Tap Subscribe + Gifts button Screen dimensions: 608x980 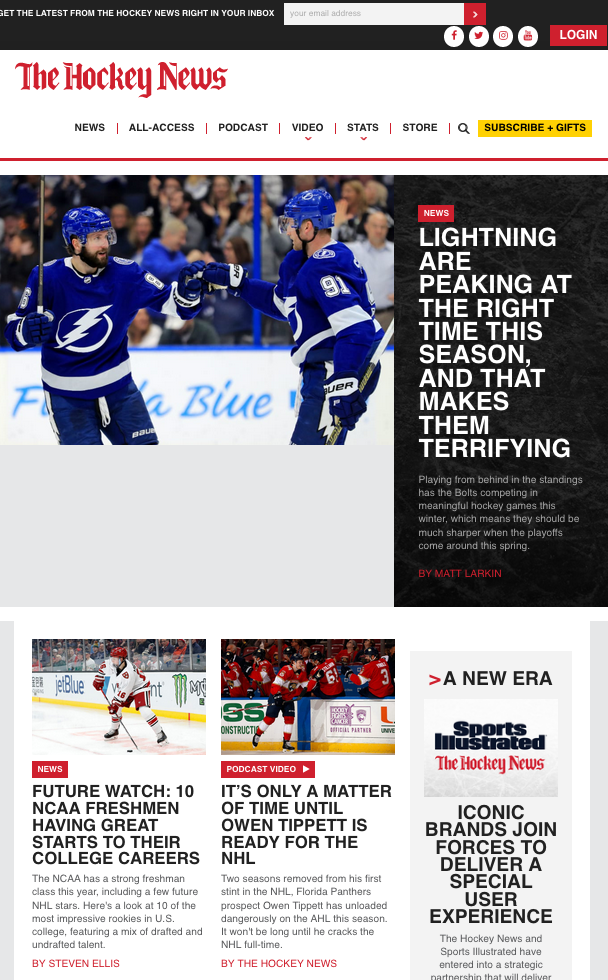click(535, 128)
